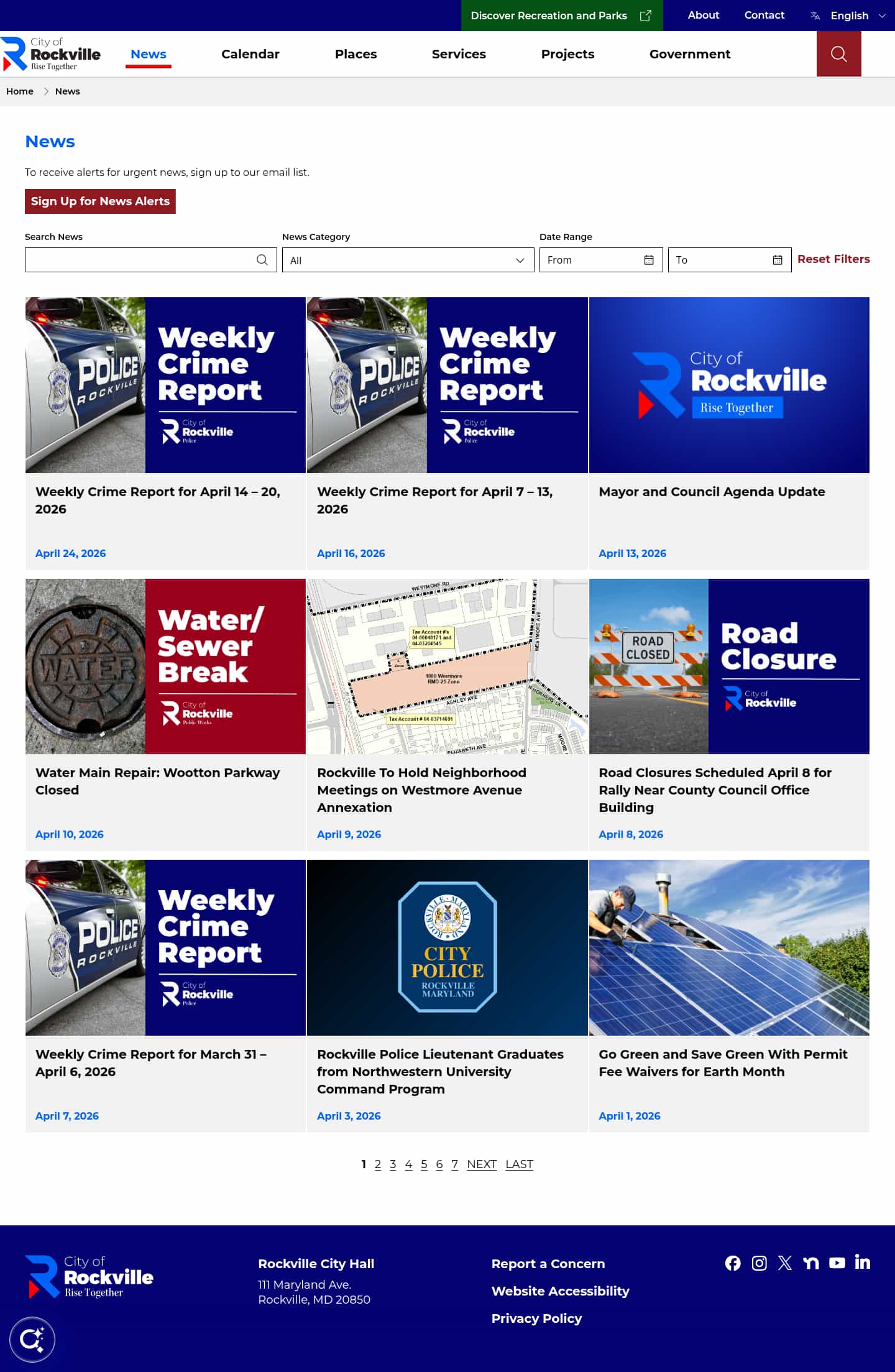Viewport: 895px width, 1372px height.
Task: Open the To date calendar picker
Action: click(778, 260)
